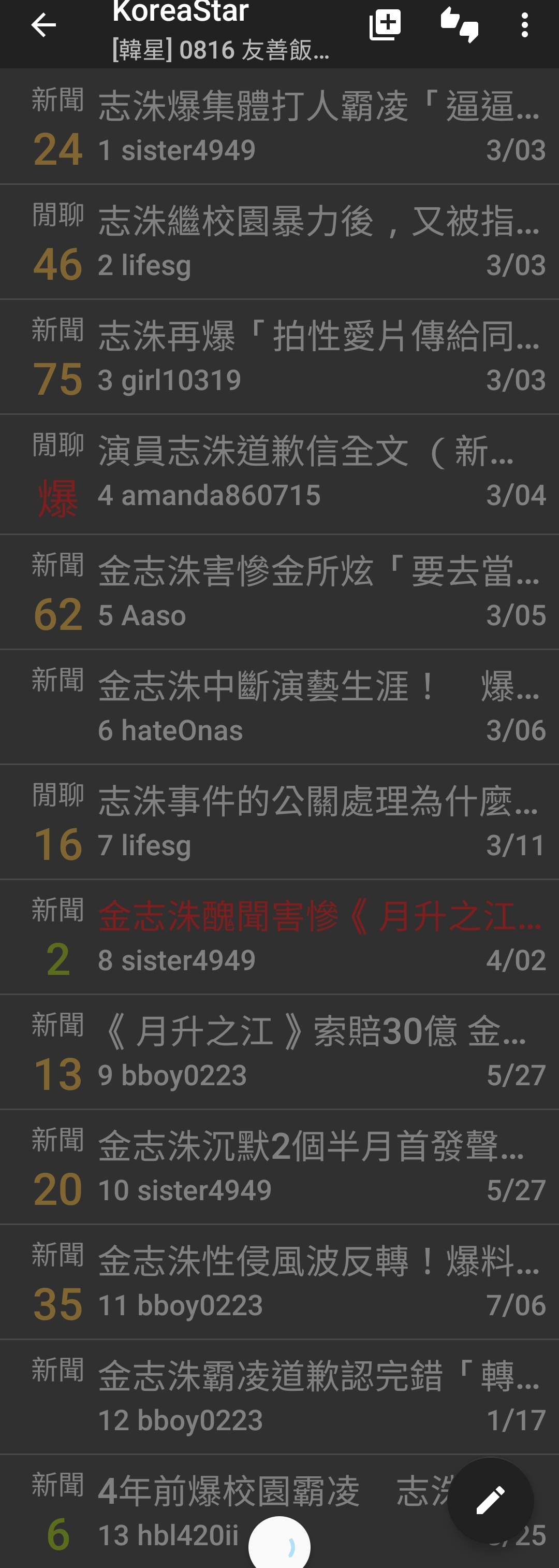Compose a new post with pencil button
The width and height of the screenshot is (559, 1568).
coord(490,1500)
